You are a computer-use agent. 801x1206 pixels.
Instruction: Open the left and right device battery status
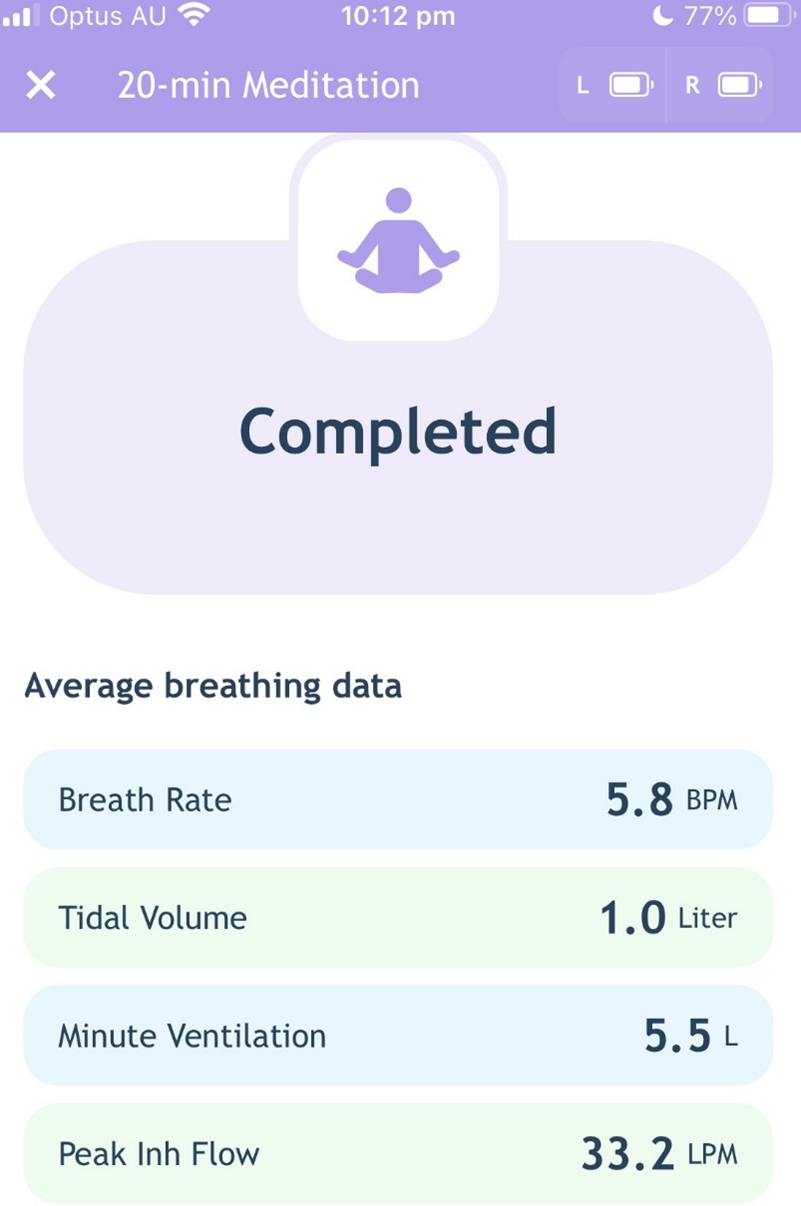666,85
